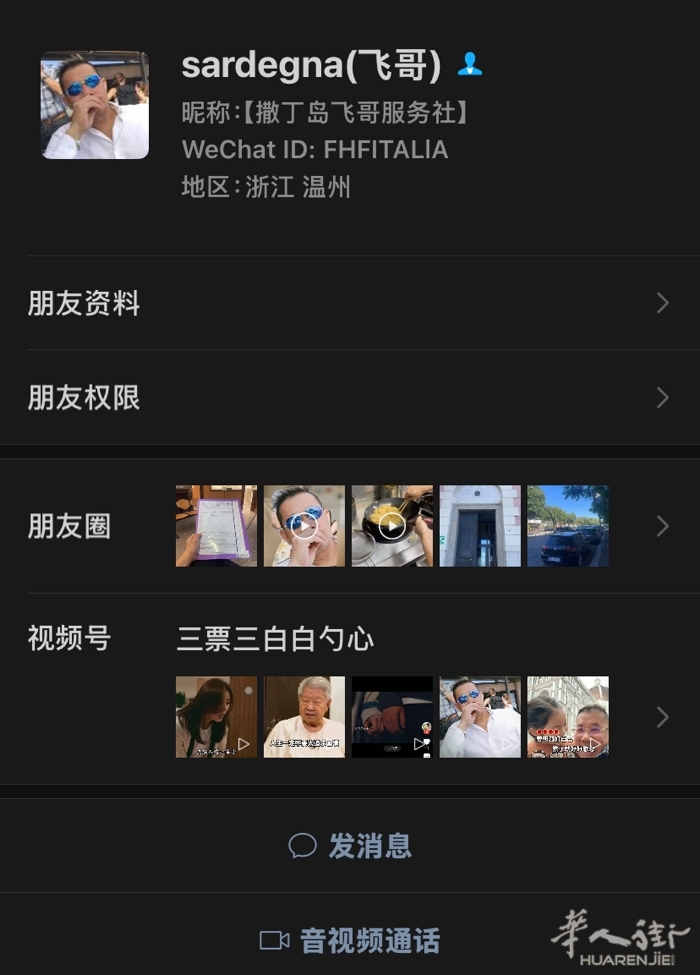Tap 发消息 to send a message
Screen dimensions: 700x975
350,846
